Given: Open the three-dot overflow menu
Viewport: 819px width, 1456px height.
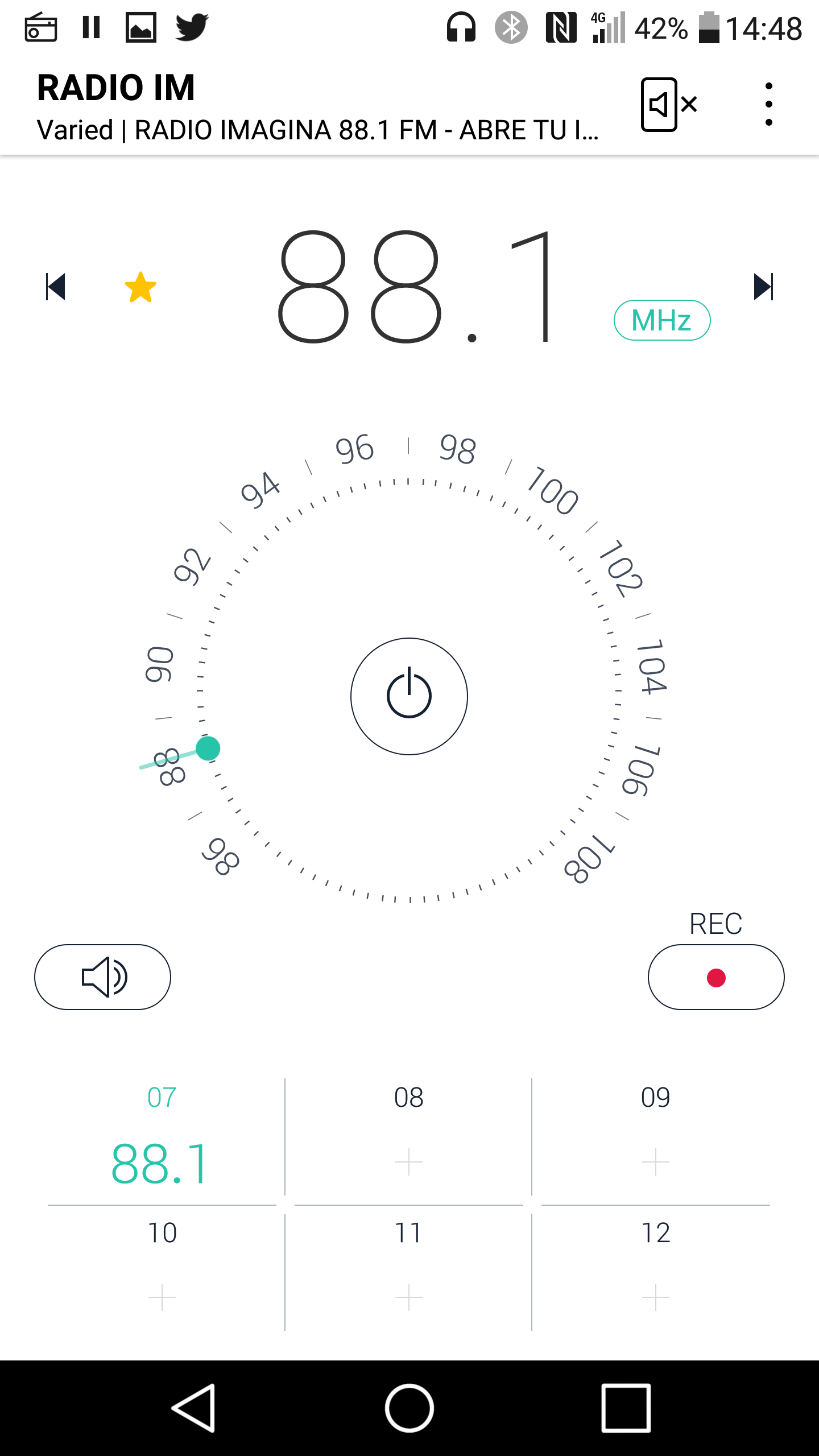Looking at the screenshot, I should pos(768,104).
